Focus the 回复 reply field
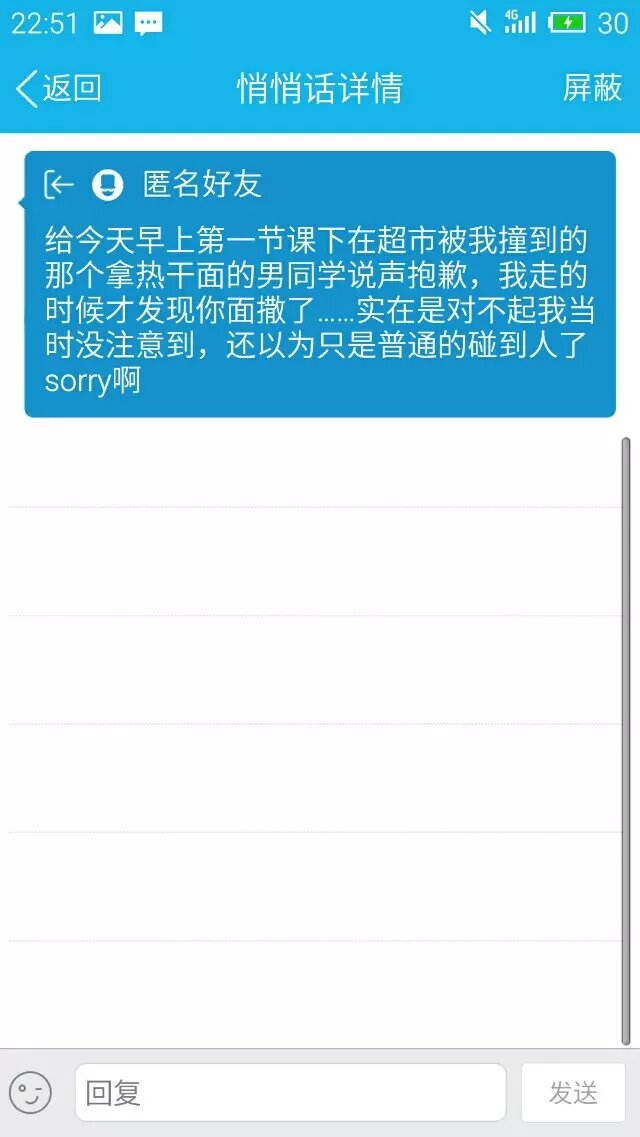The width and height of the screenshot is (640, 1137). (x=290, y=1092)
